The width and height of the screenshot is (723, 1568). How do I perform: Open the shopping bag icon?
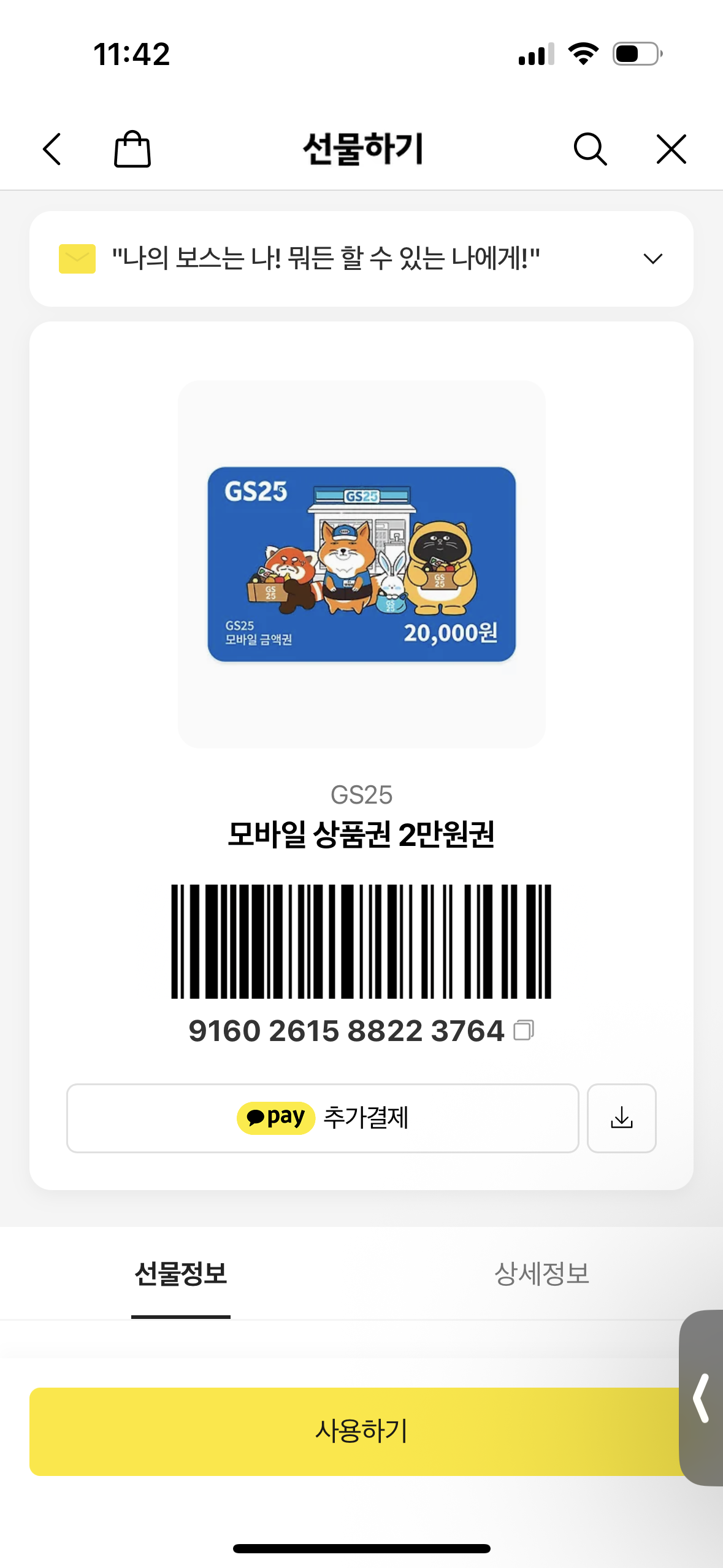[132, 149]
